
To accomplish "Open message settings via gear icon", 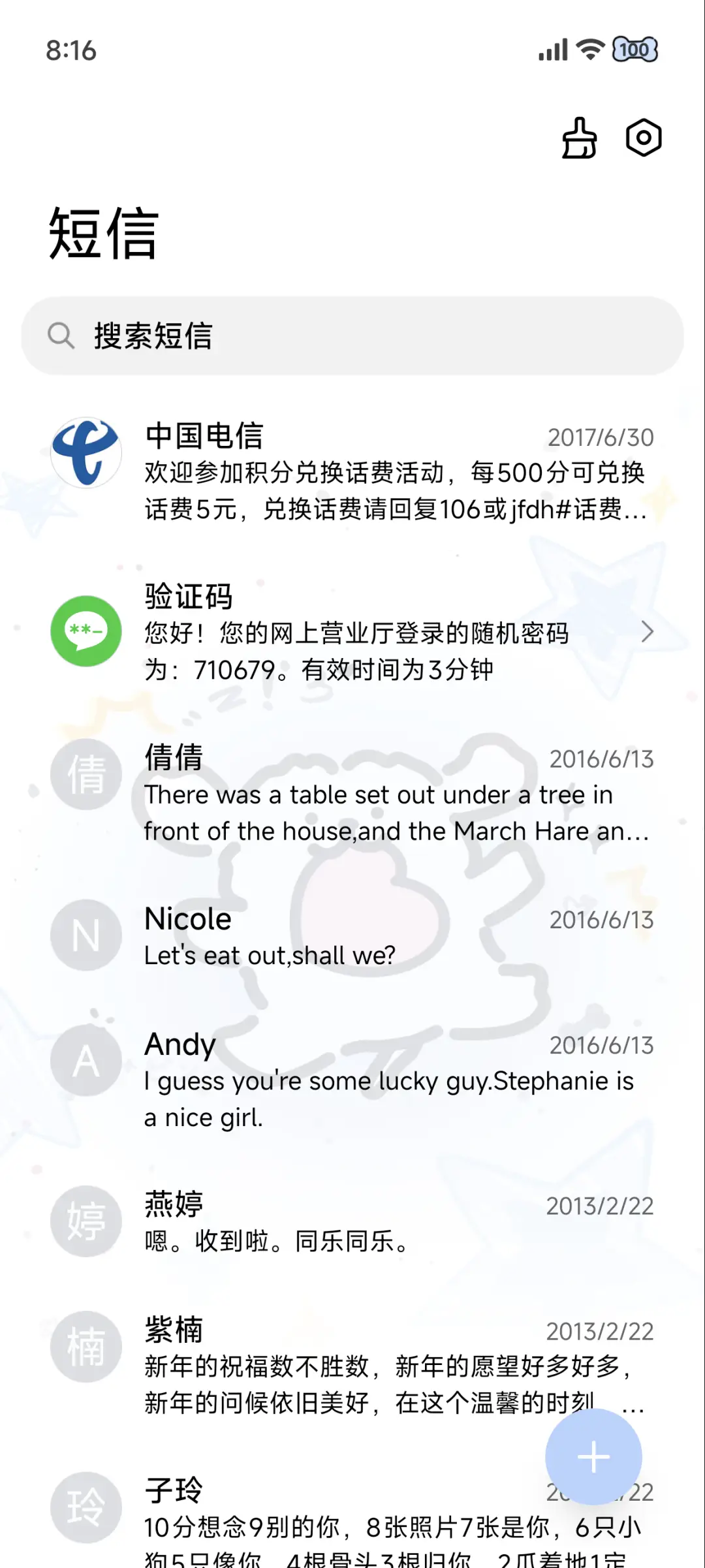I will coord(642,138).
